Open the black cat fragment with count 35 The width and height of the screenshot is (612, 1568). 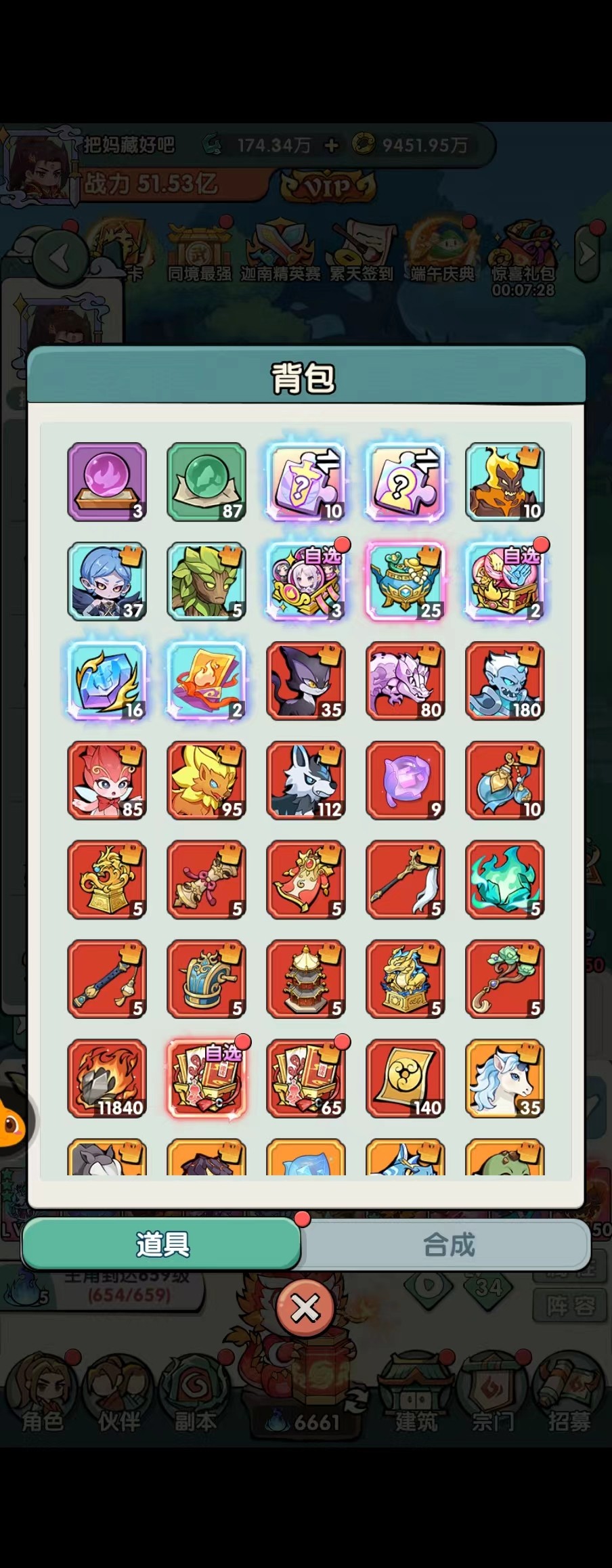[306, 680]
